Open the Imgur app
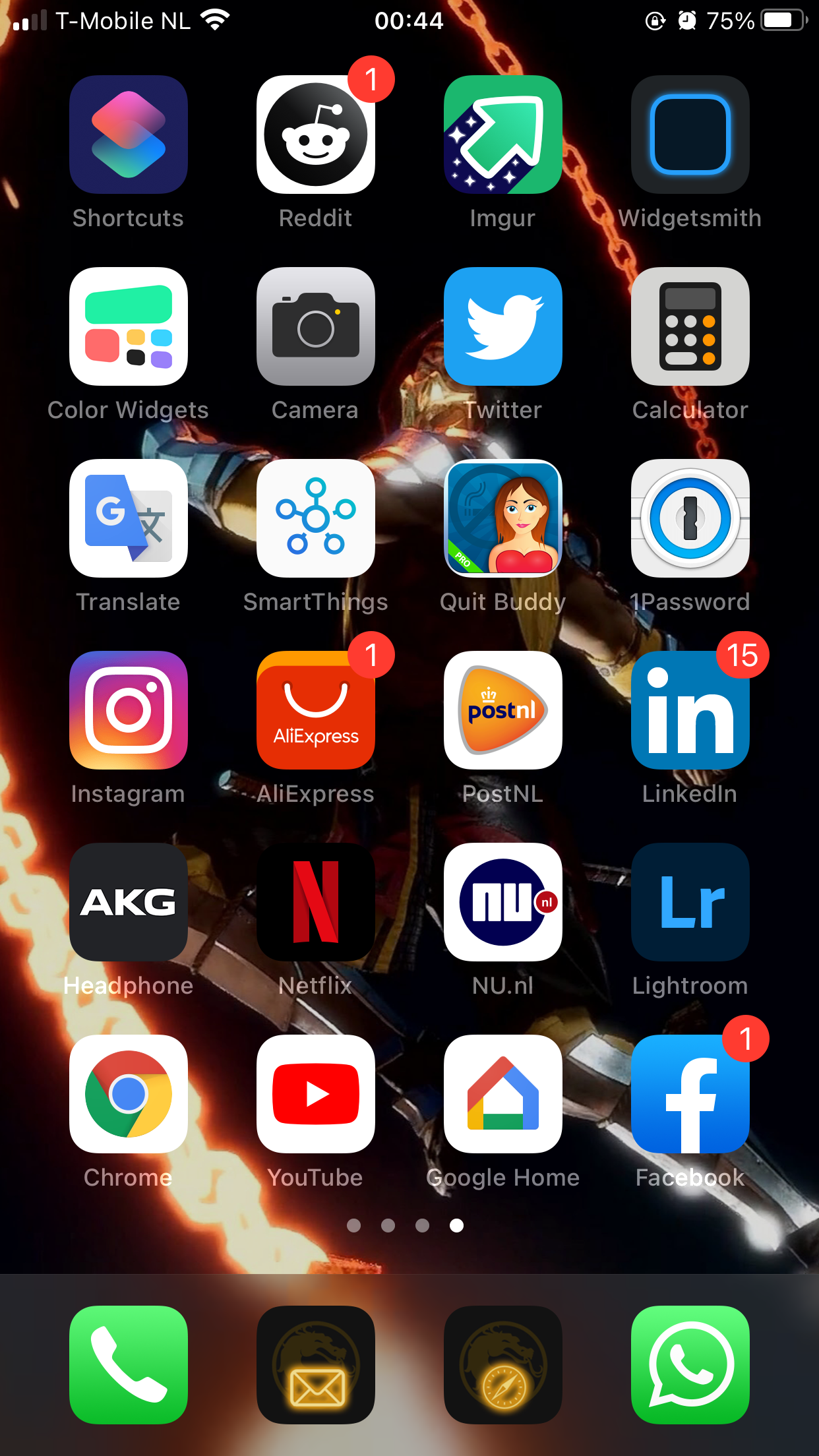Image resolution: width=819 pixels, height=1456 pixels. 503,135
